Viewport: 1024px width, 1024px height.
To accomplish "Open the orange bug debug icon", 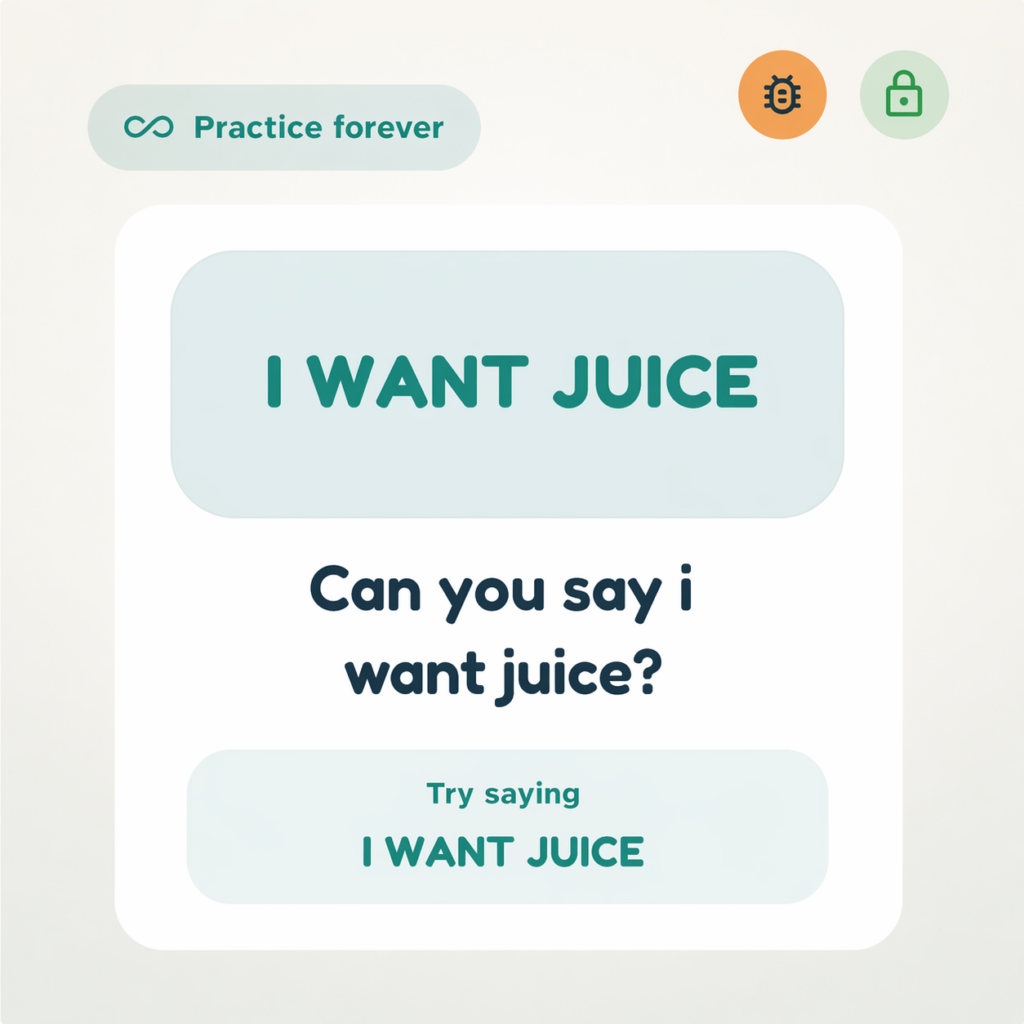I will point(782,95).
